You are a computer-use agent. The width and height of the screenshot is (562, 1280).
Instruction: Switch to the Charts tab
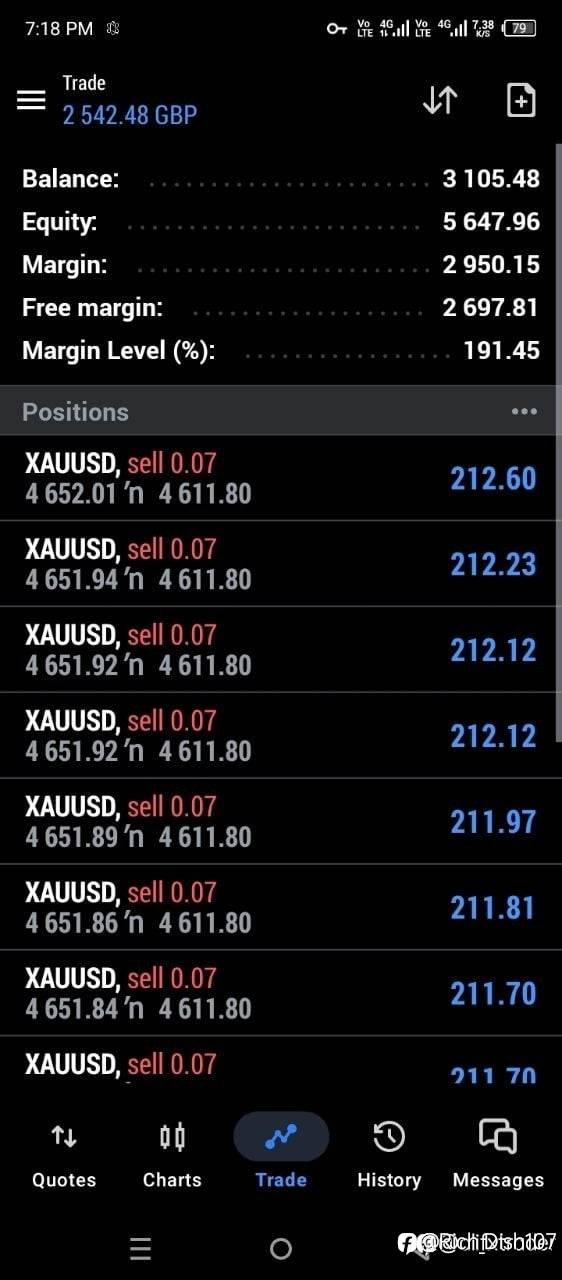(172, 1155)
